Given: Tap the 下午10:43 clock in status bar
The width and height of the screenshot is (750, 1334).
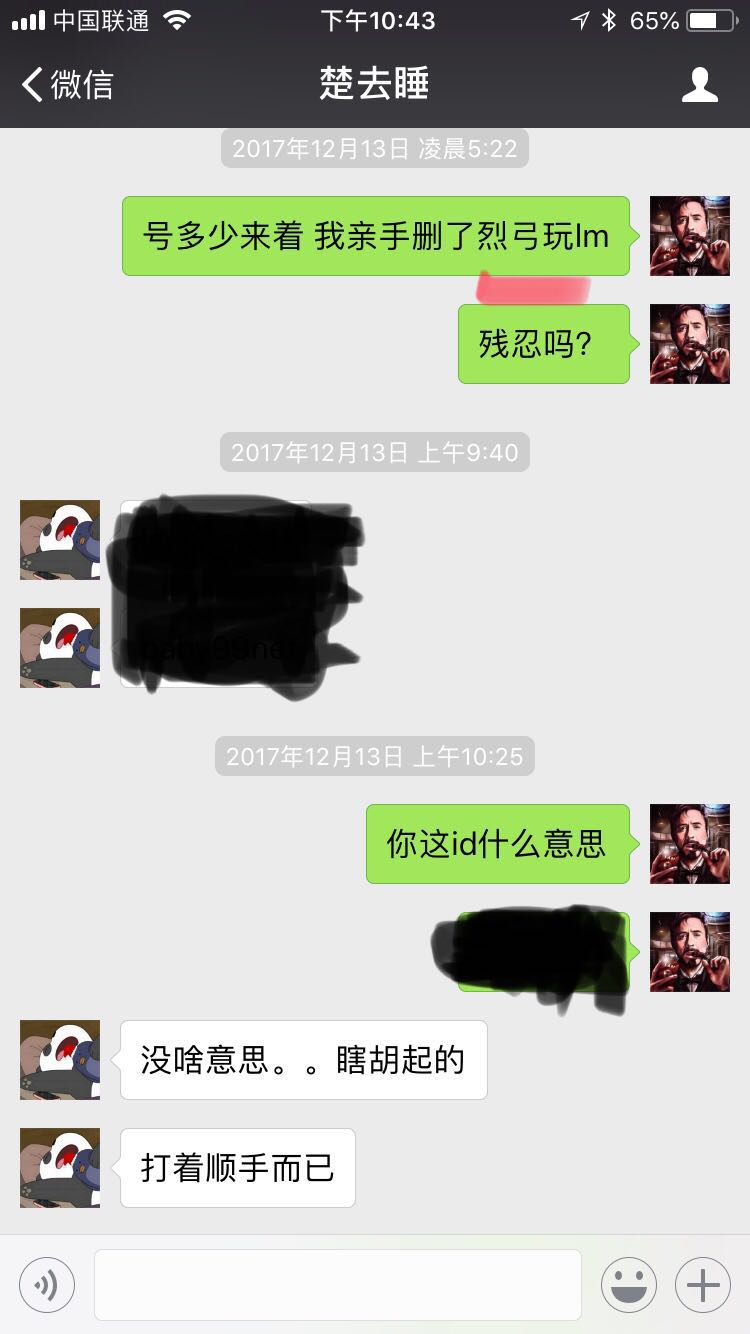Looking at the screenshot, I should click(375, 19).
